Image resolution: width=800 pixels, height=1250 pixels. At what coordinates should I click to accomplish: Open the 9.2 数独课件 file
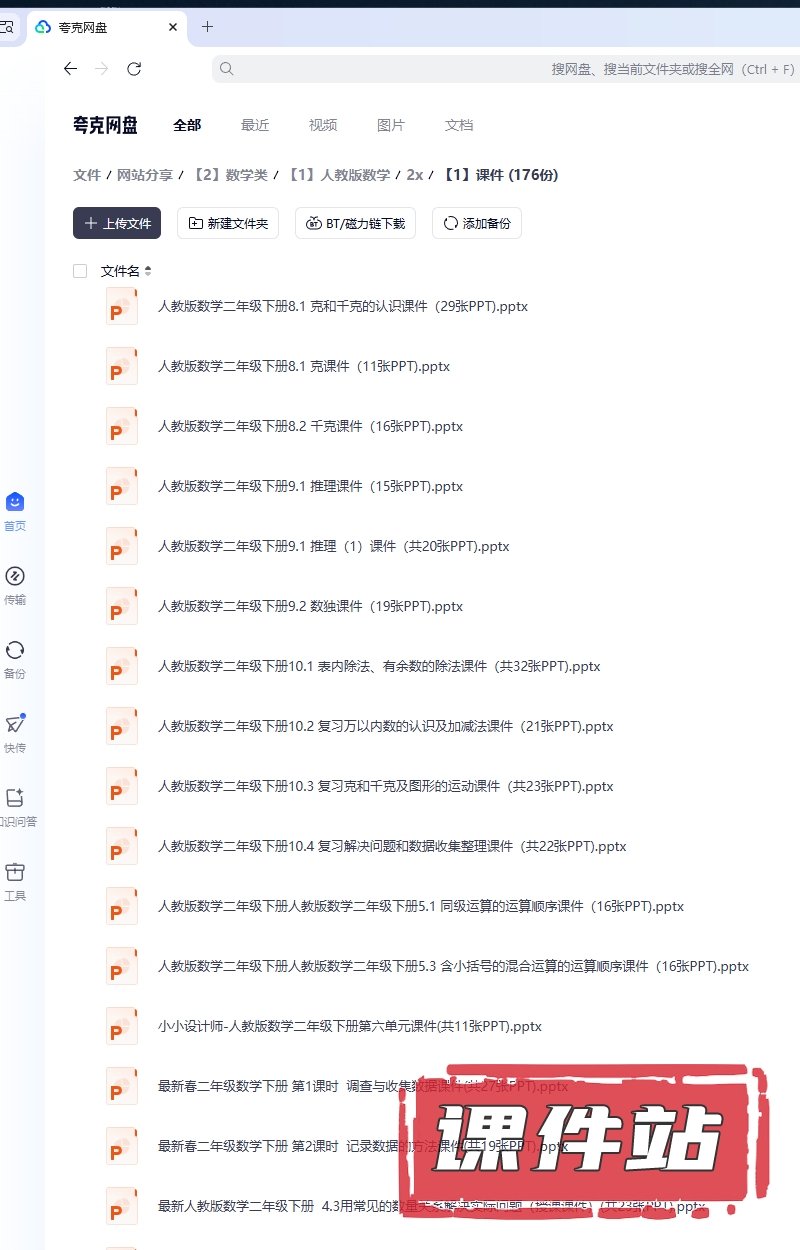click(x=310, y=607)
